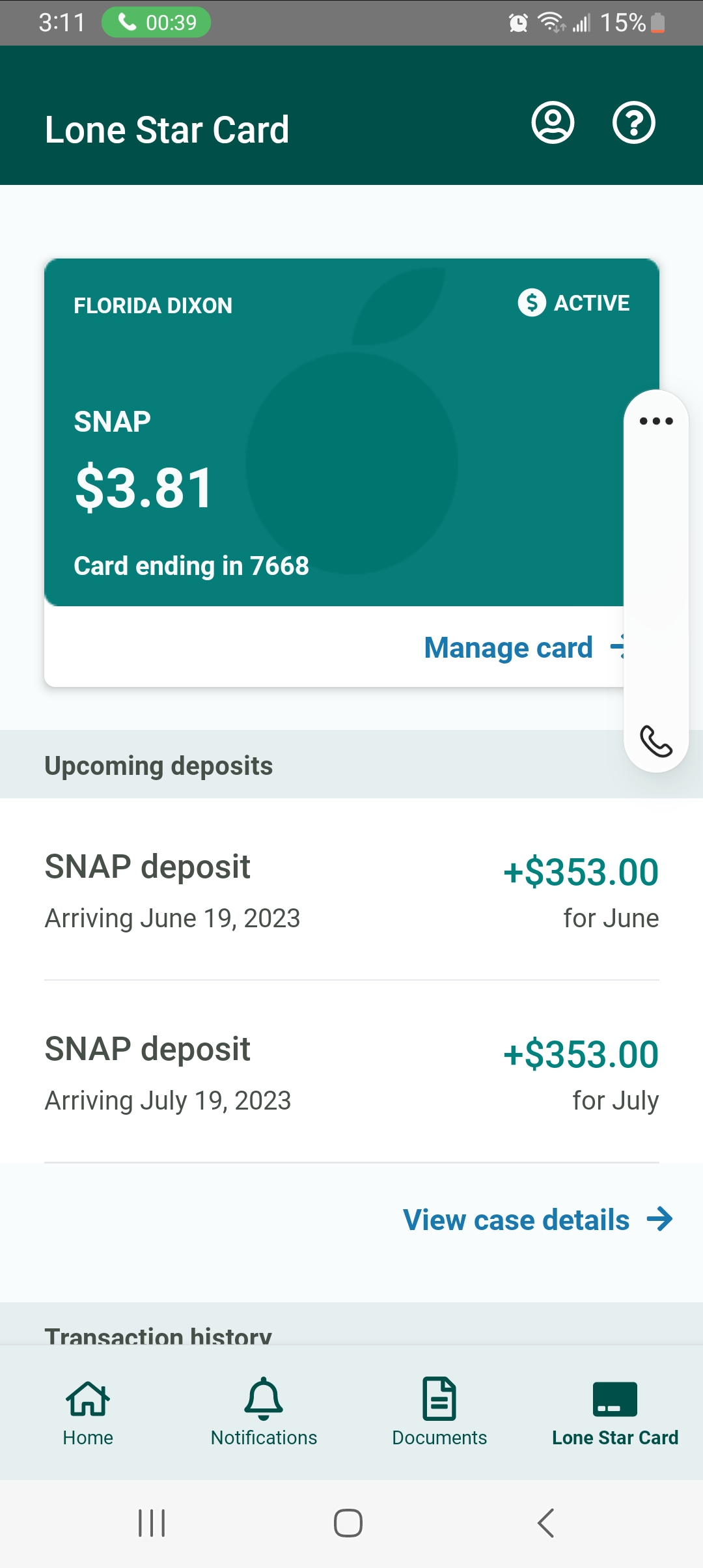Switch to the Notifications tab
The width and height of the screenshot is (703, 1568).
[264, 1412]
